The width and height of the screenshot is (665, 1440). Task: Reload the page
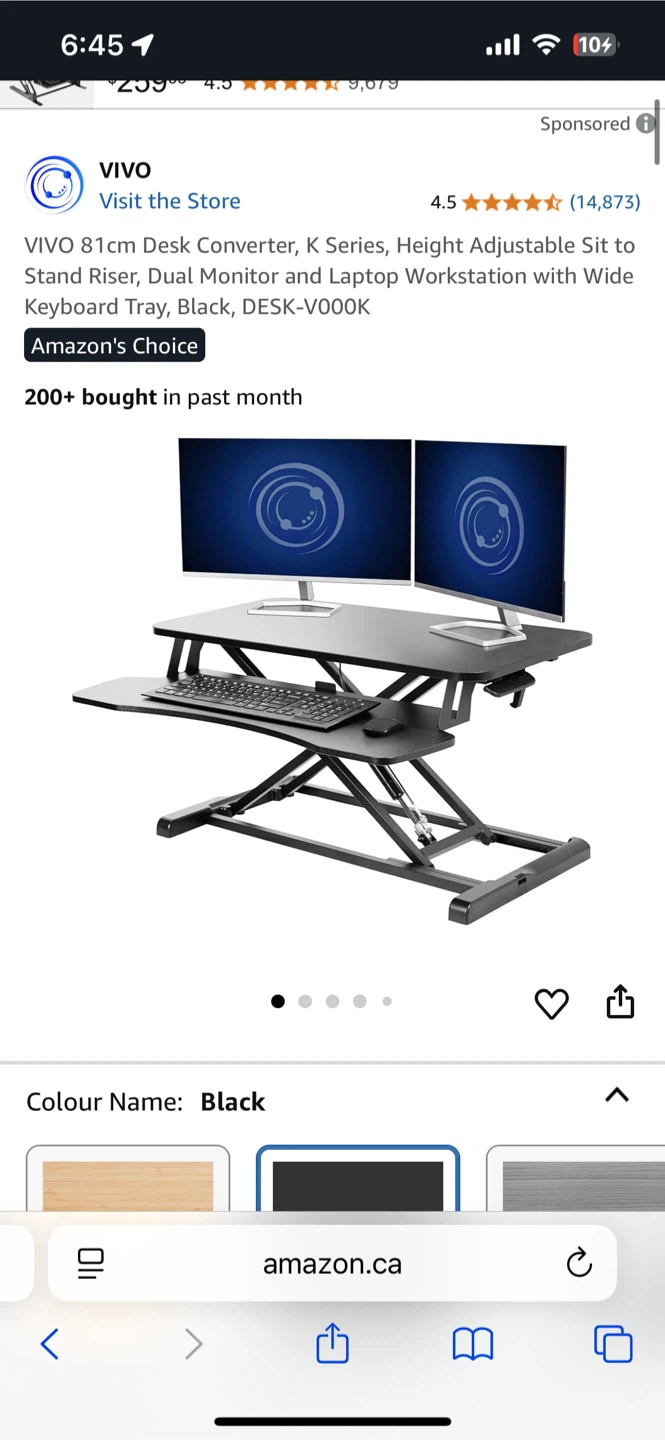(579, 1264)
